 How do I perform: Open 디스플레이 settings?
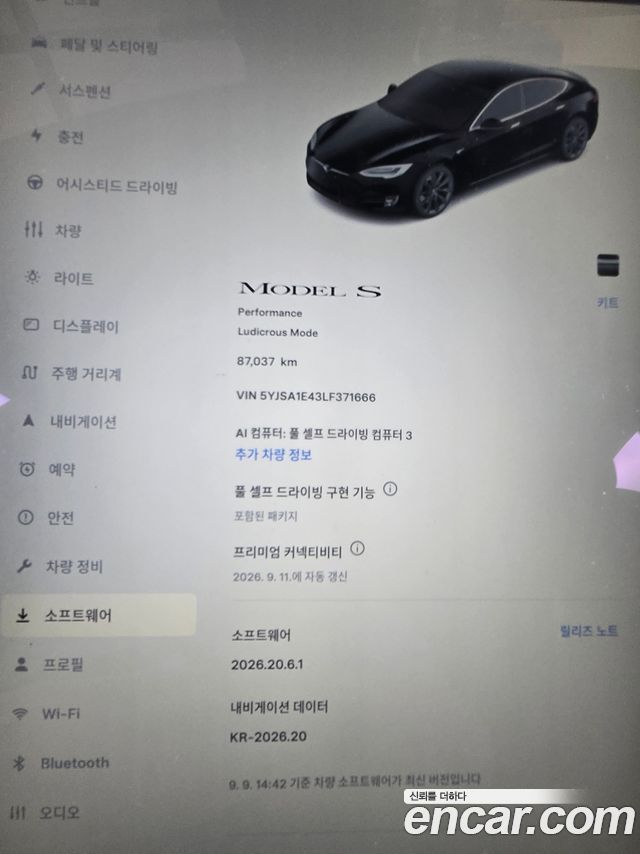71,326
